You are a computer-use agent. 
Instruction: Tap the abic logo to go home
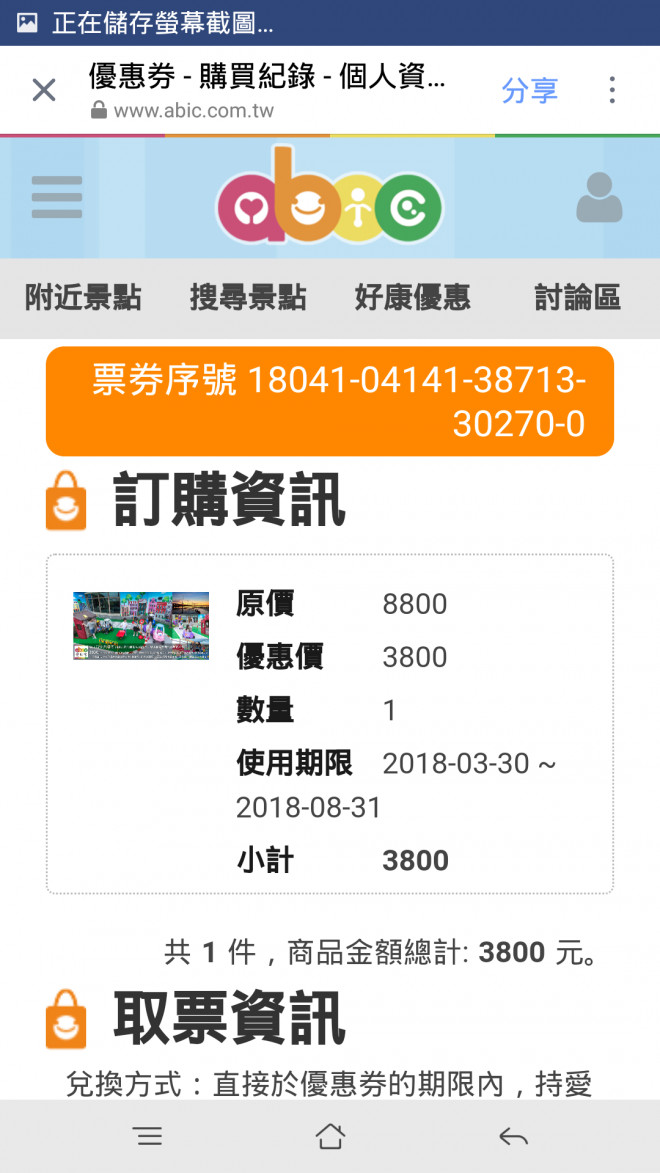click(329, 197)
